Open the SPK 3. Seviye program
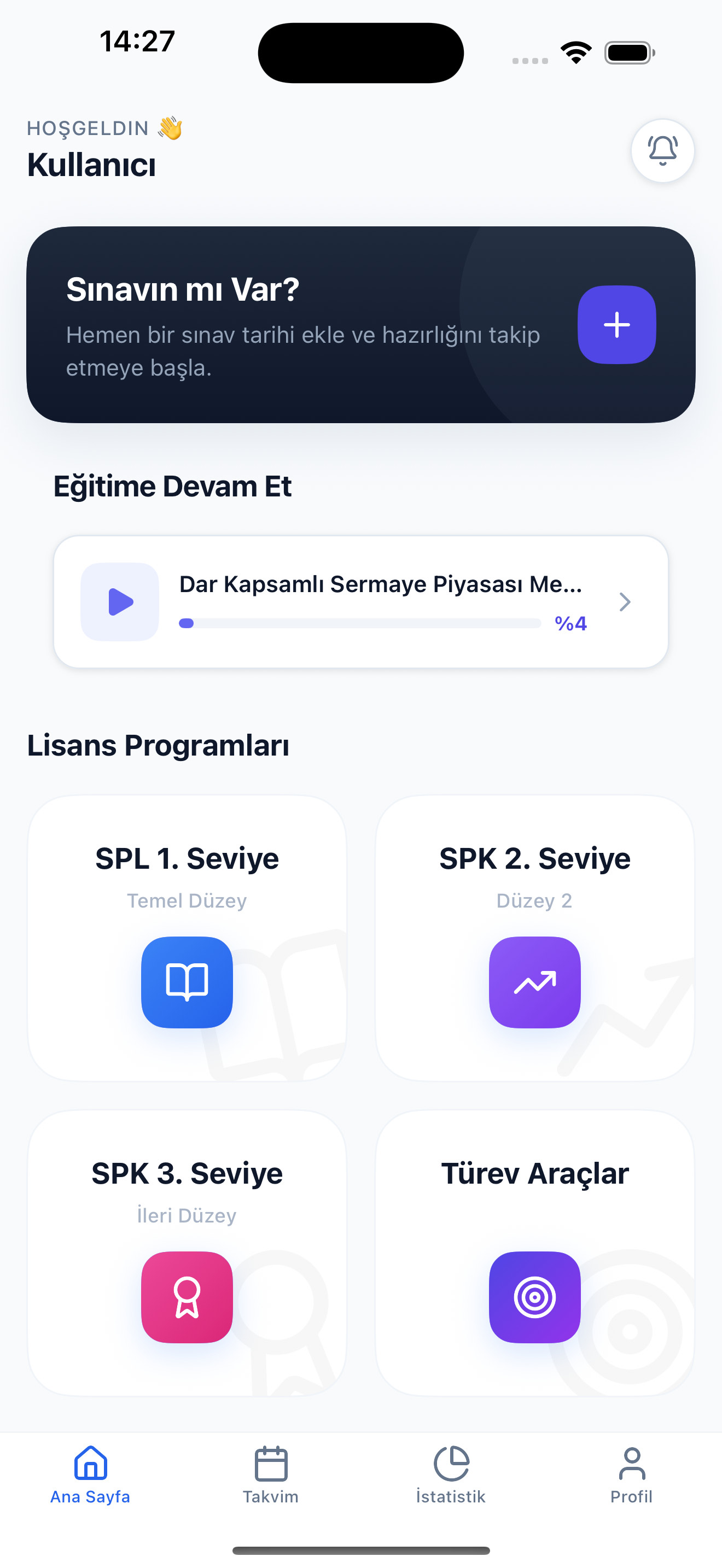Viewport: 722px width, 1568px height. (x=187, y=1252)
